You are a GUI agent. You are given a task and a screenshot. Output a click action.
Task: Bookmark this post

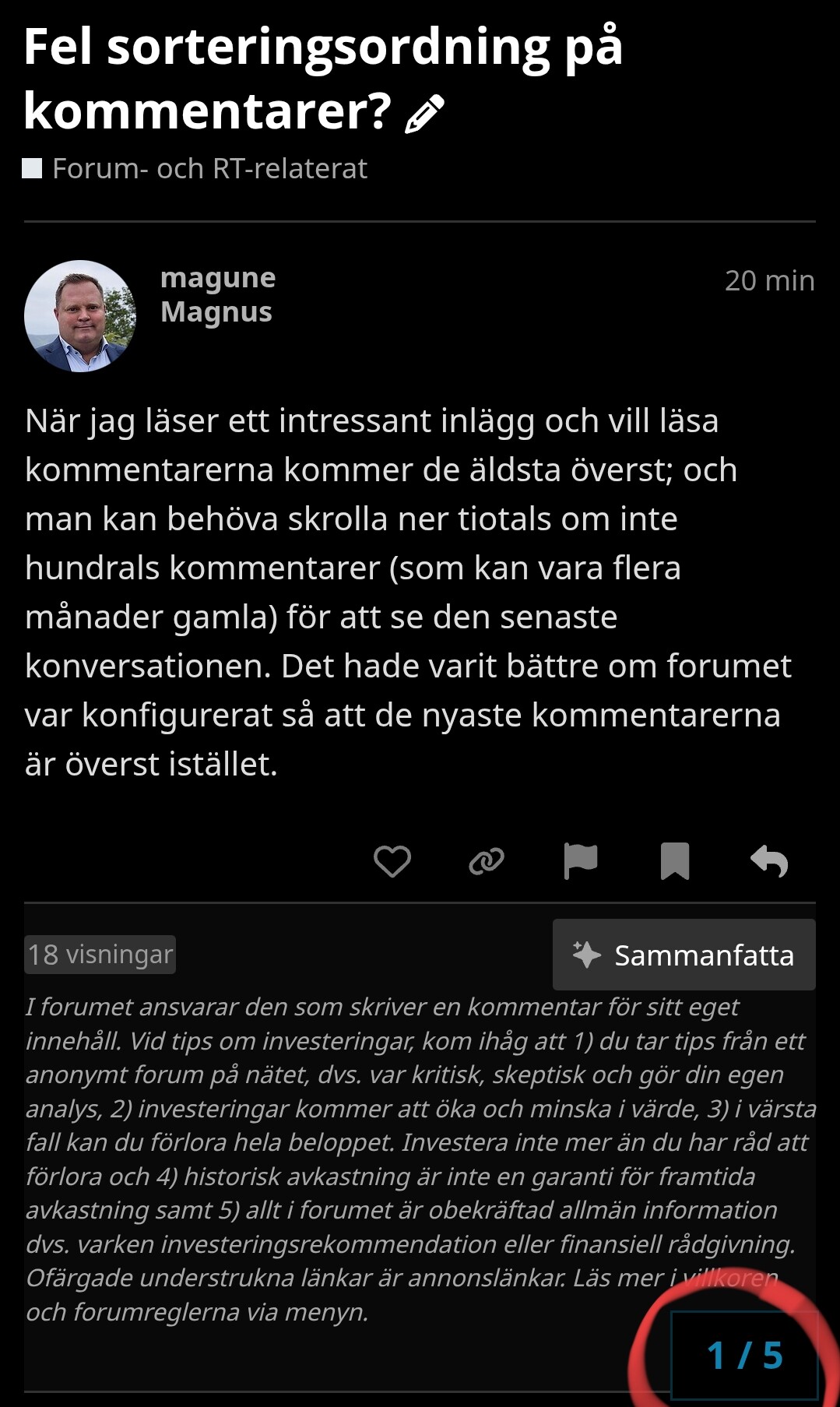(x=675, y=861)
